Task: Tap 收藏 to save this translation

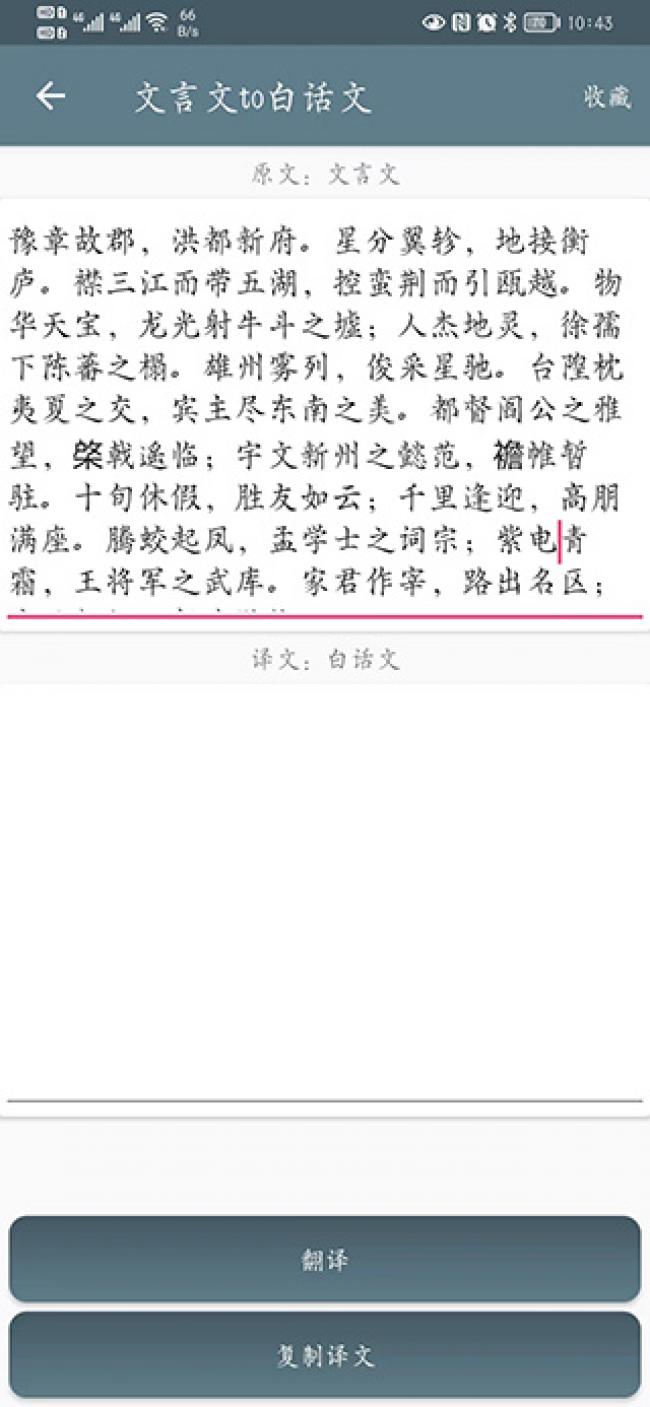Action: (607, 96)
